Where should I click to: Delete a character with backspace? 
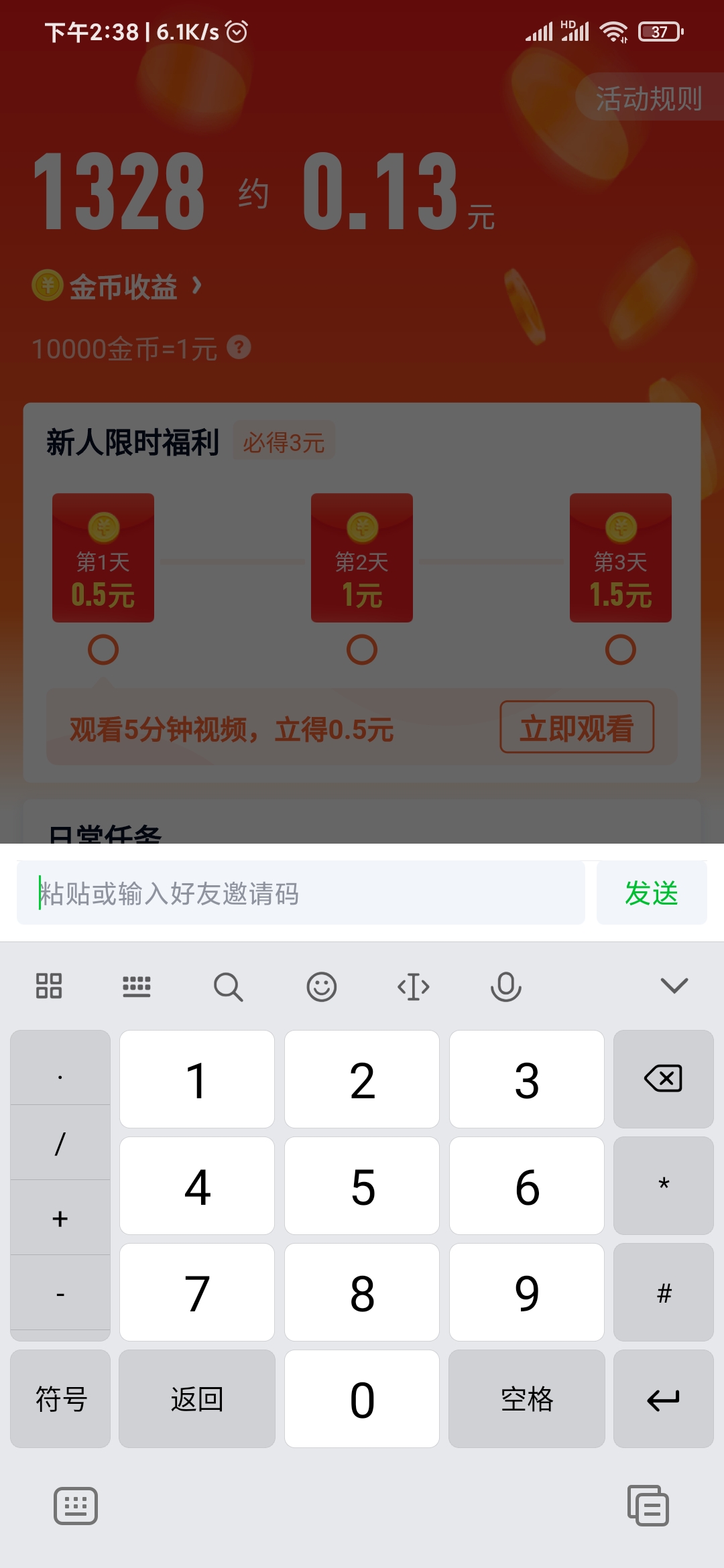[663, 1079]
